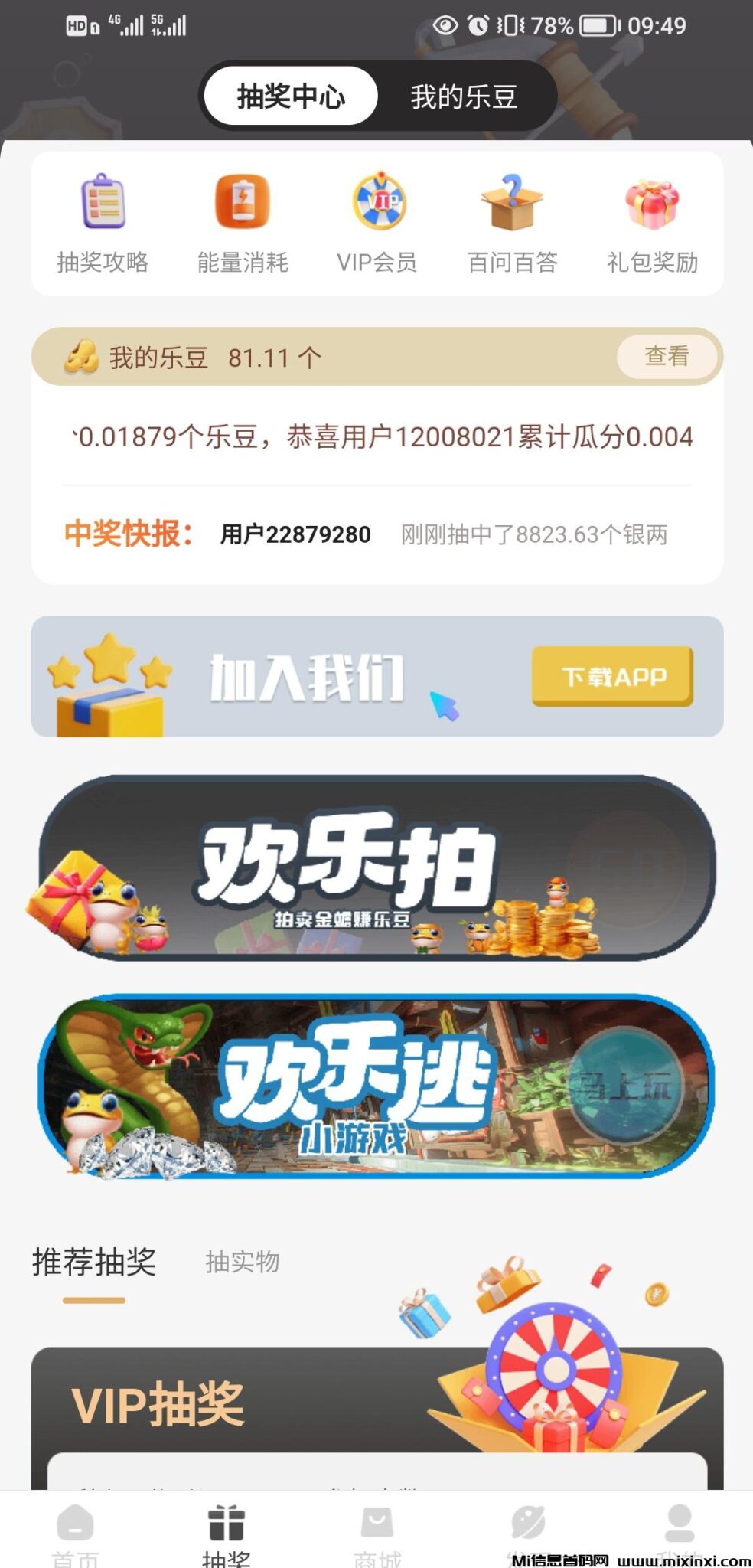Tap the scrolling 乐豆 news ticker
The image size is (753, 1568).
coord(376,435)
